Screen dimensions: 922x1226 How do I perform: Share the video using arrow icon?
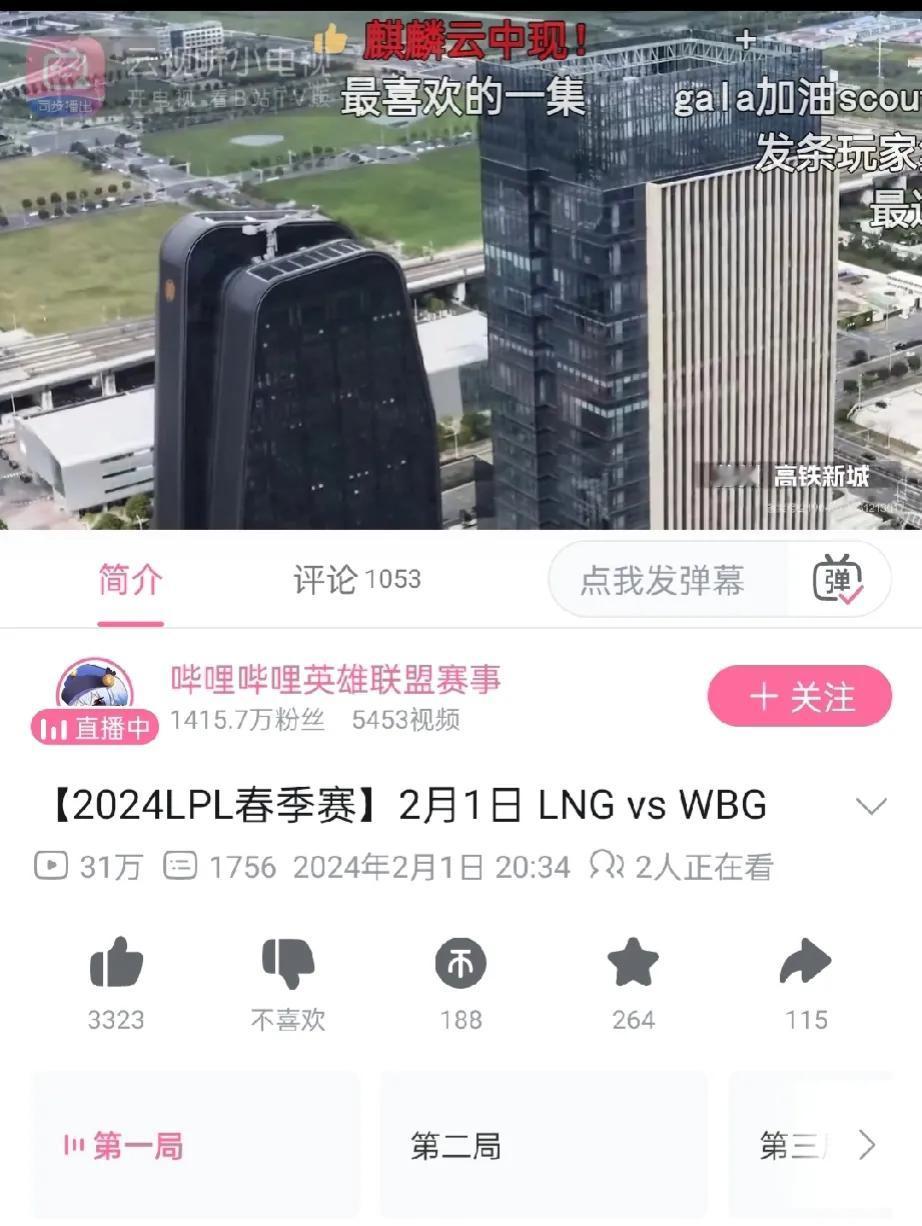[x=806, y=963]
